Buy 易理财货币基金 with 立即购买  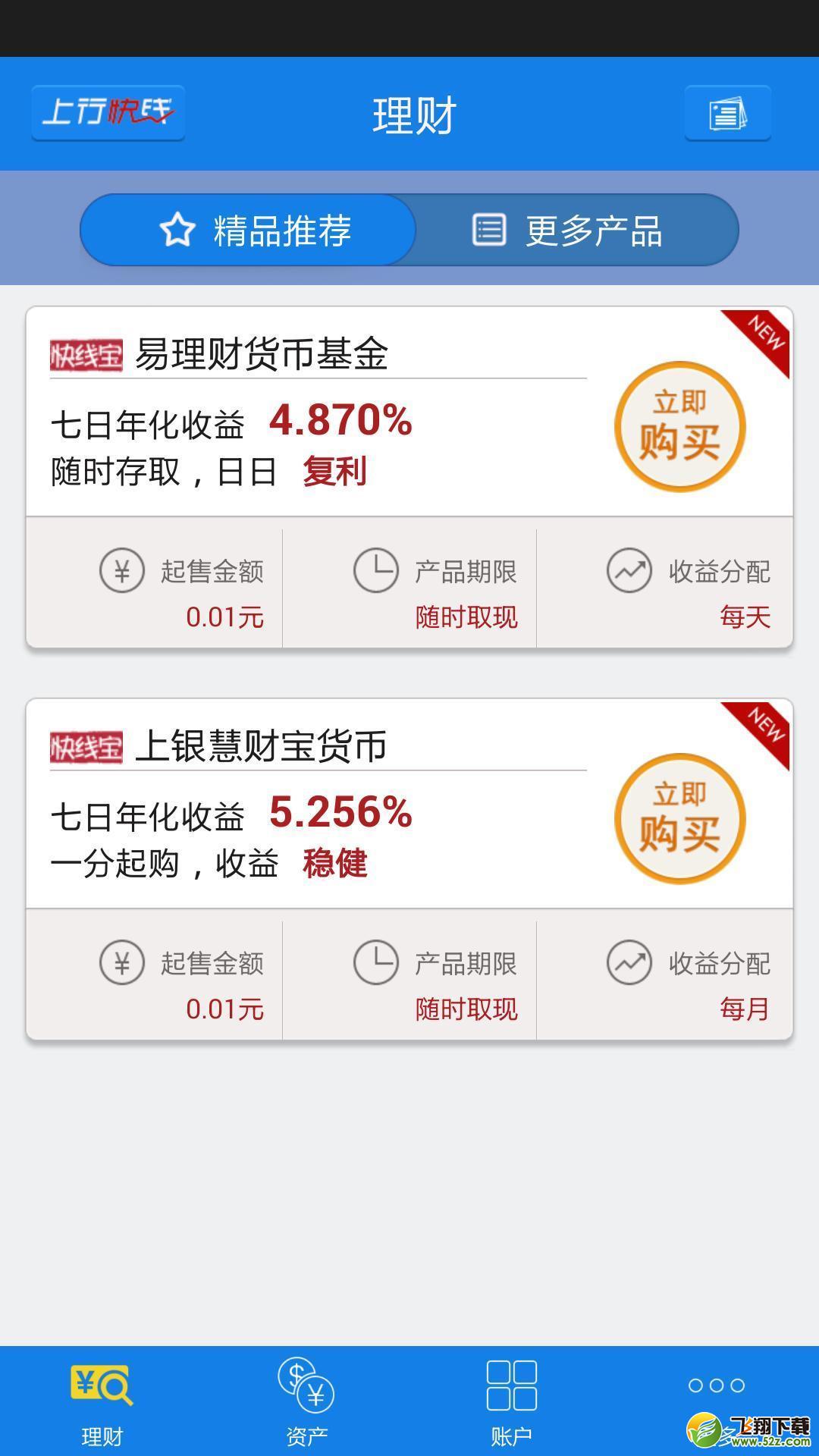679,426
